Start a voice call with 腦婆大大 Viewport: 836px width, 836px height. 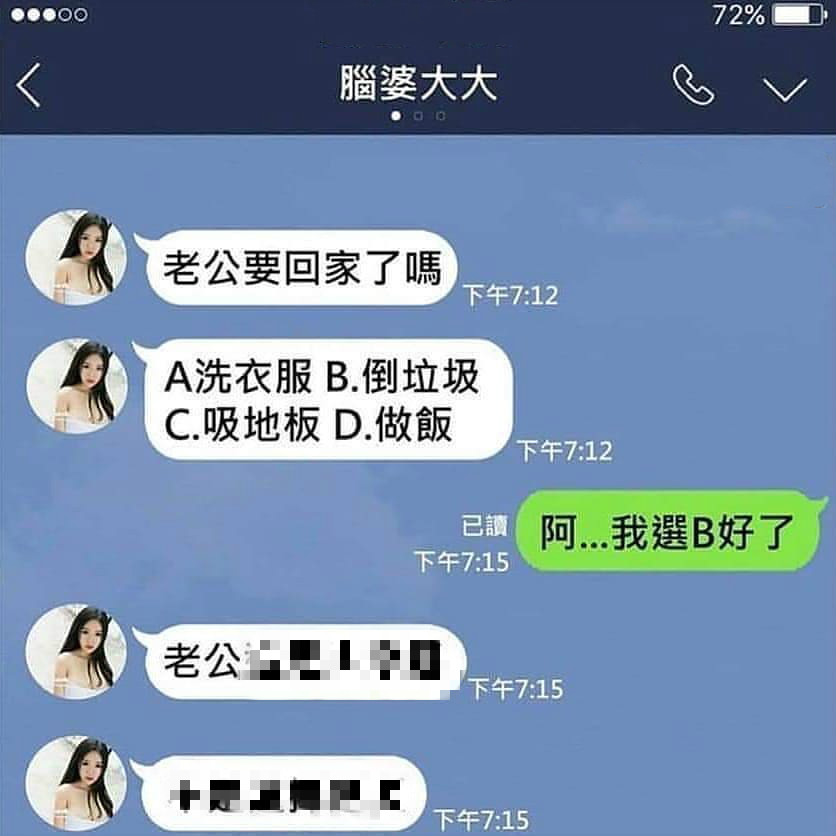693,86
